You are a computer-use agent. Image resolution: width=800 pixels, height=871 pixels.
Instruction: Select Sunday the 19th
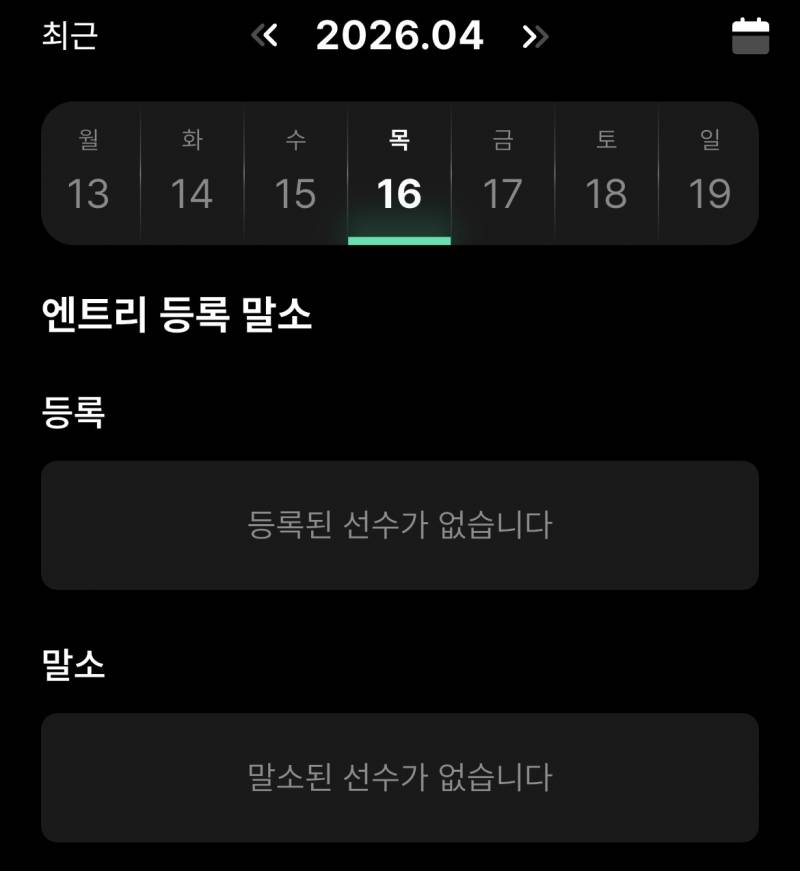tap(710, 195)
